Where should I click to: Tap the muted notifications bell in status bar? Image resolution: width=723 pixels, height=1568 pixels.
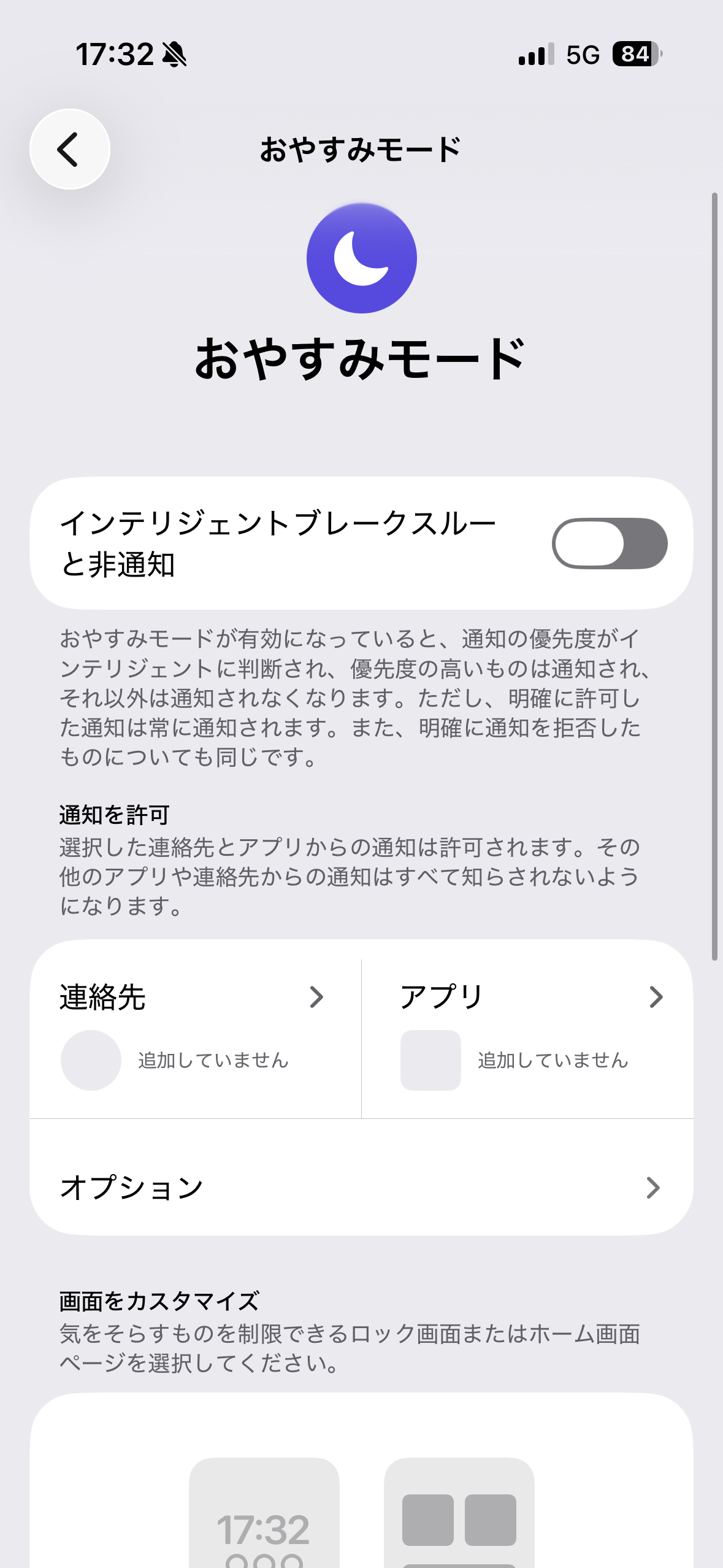point(174,55)
